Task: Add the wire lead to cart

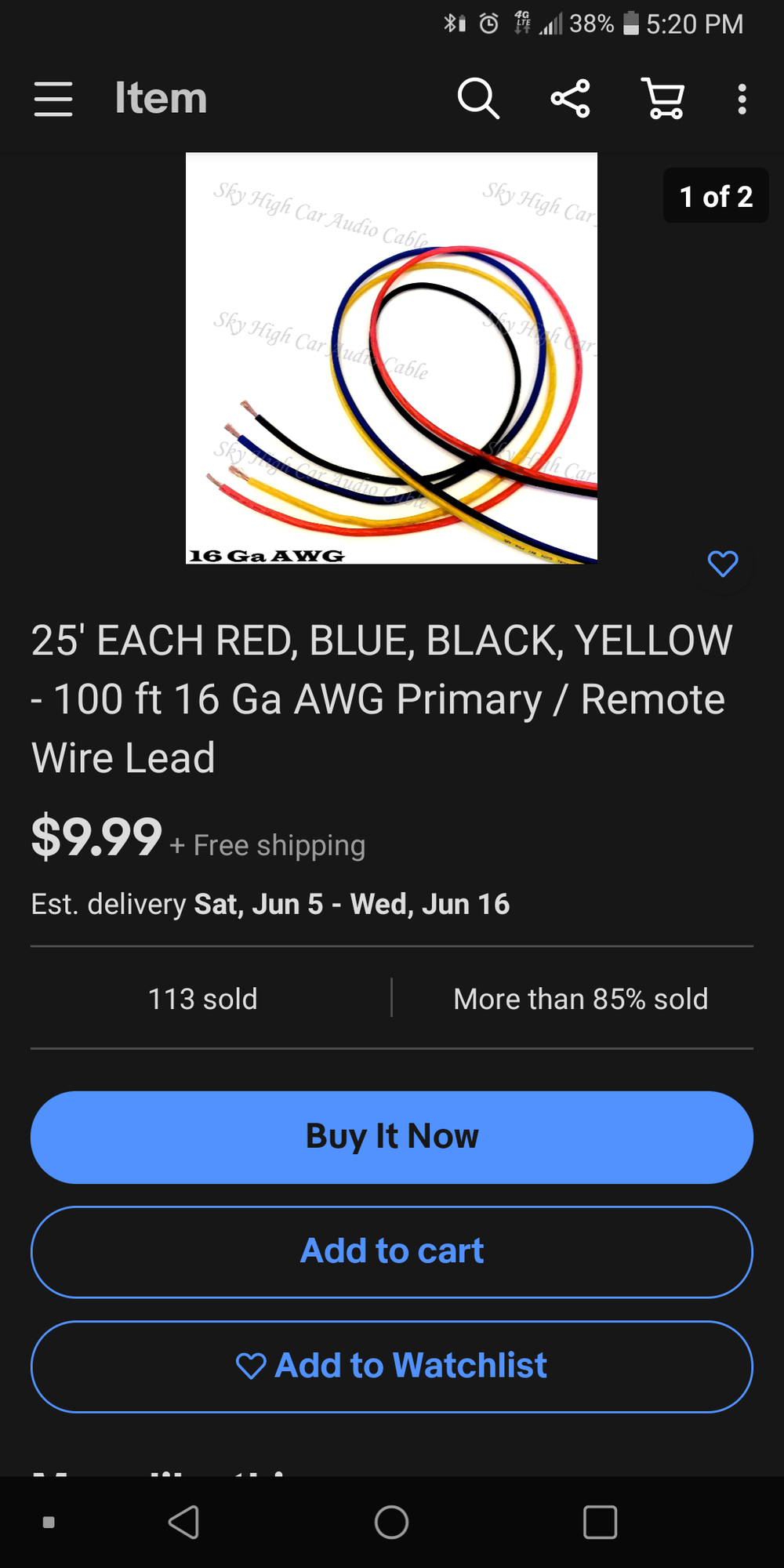Action: 392,1251
